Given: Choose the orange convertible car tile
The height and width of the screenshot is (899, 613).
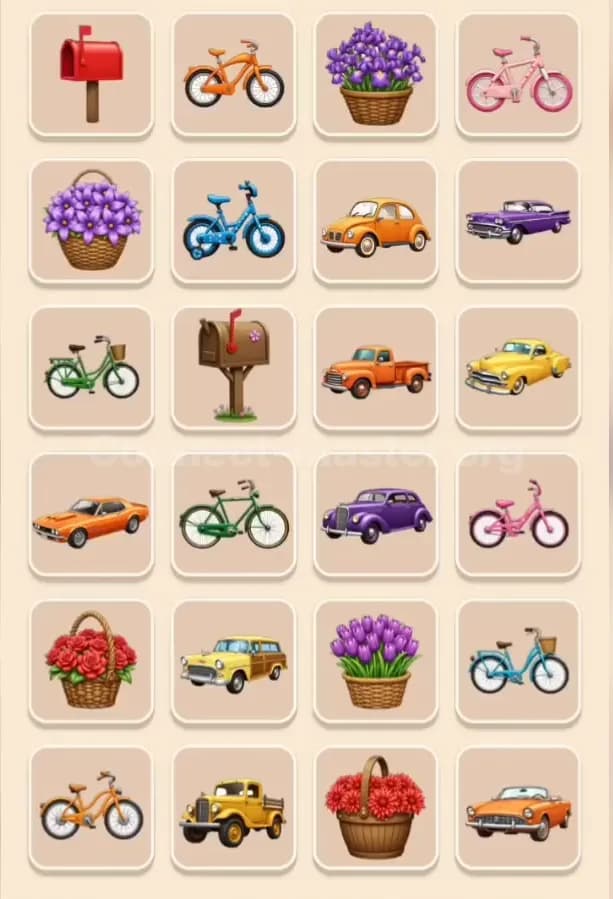Looking at the screenshot, I should [x=518, y=808].
